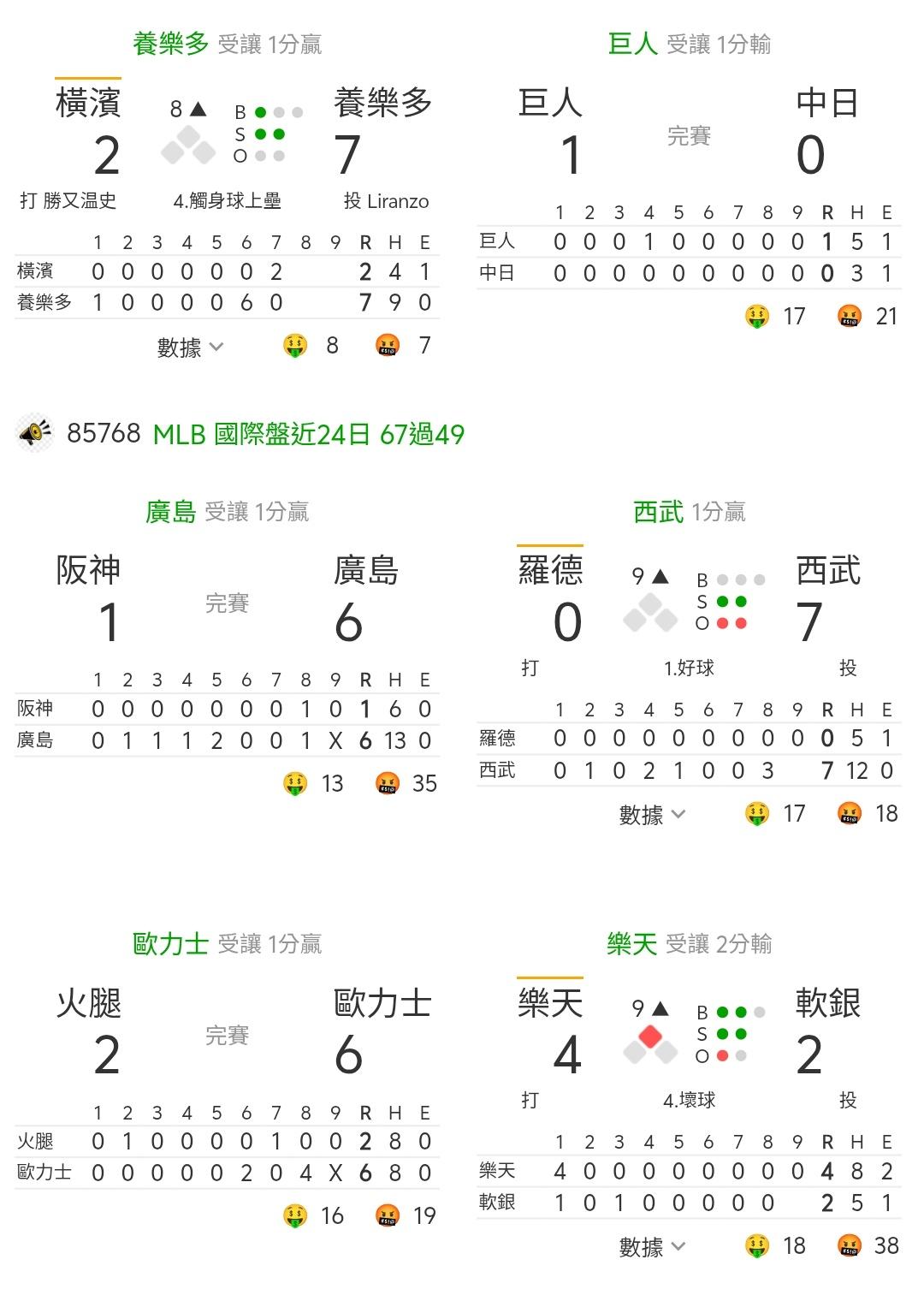Tap the angry-face reaction on 樂天 vs 軟銀
The height and width of the screenshot is (1295, 924).
pos(850,1245)
